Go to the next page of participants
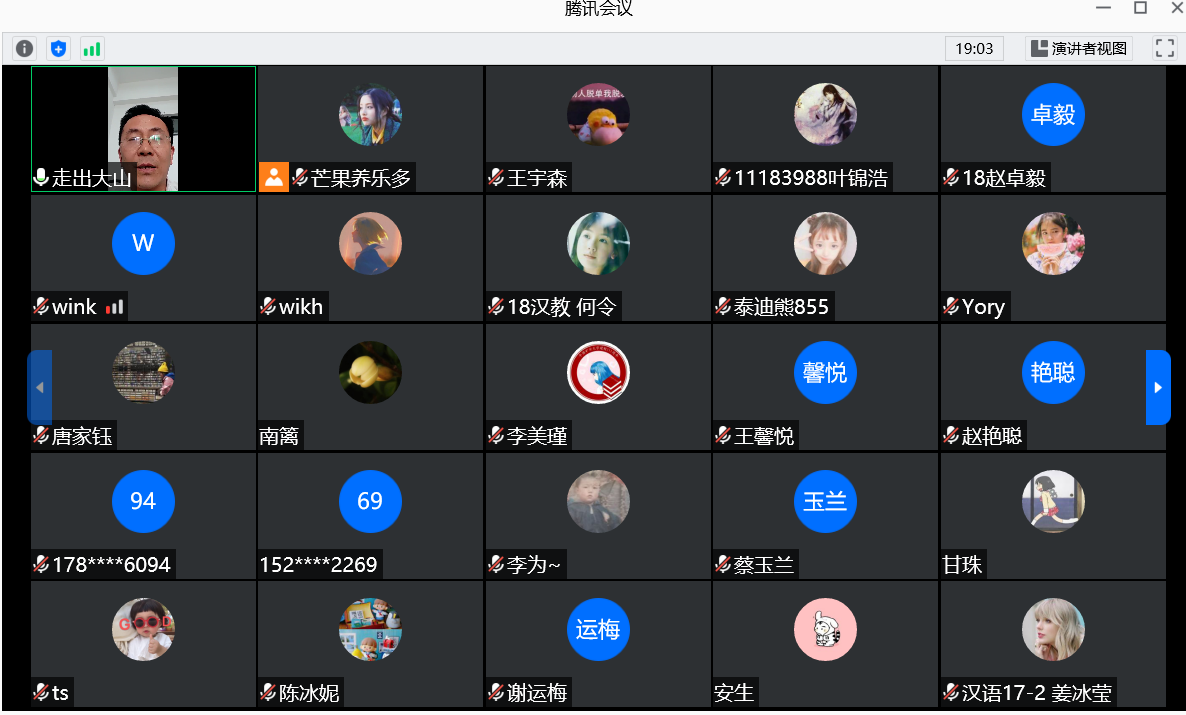 pyautogui.click(x=1157, y=387)
